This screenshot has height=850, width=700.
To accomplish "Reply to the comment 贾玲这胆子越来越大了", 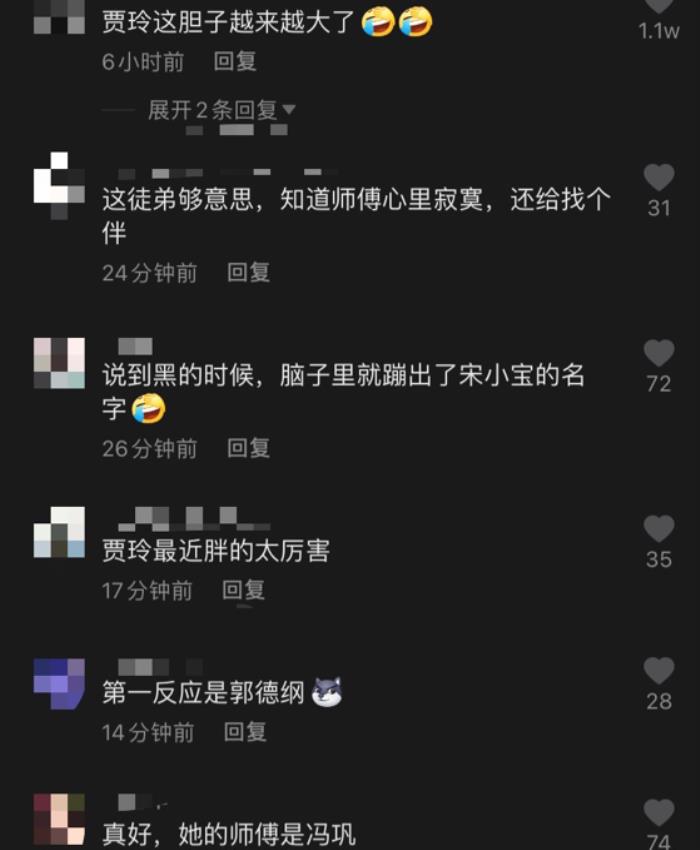I will tap(236, 61).
